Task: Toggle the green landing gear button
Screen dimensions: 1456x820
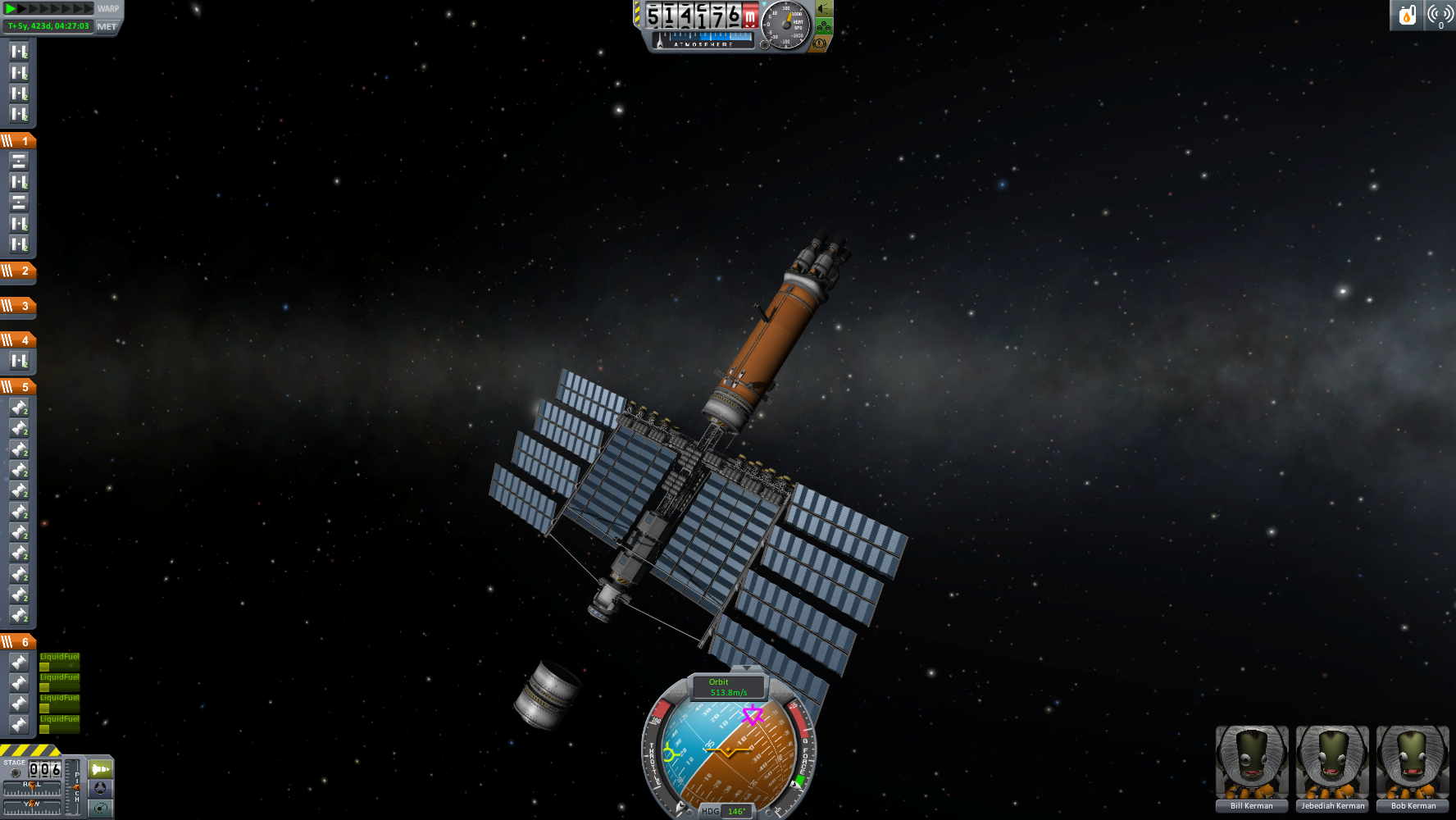Action: point(823,27)
